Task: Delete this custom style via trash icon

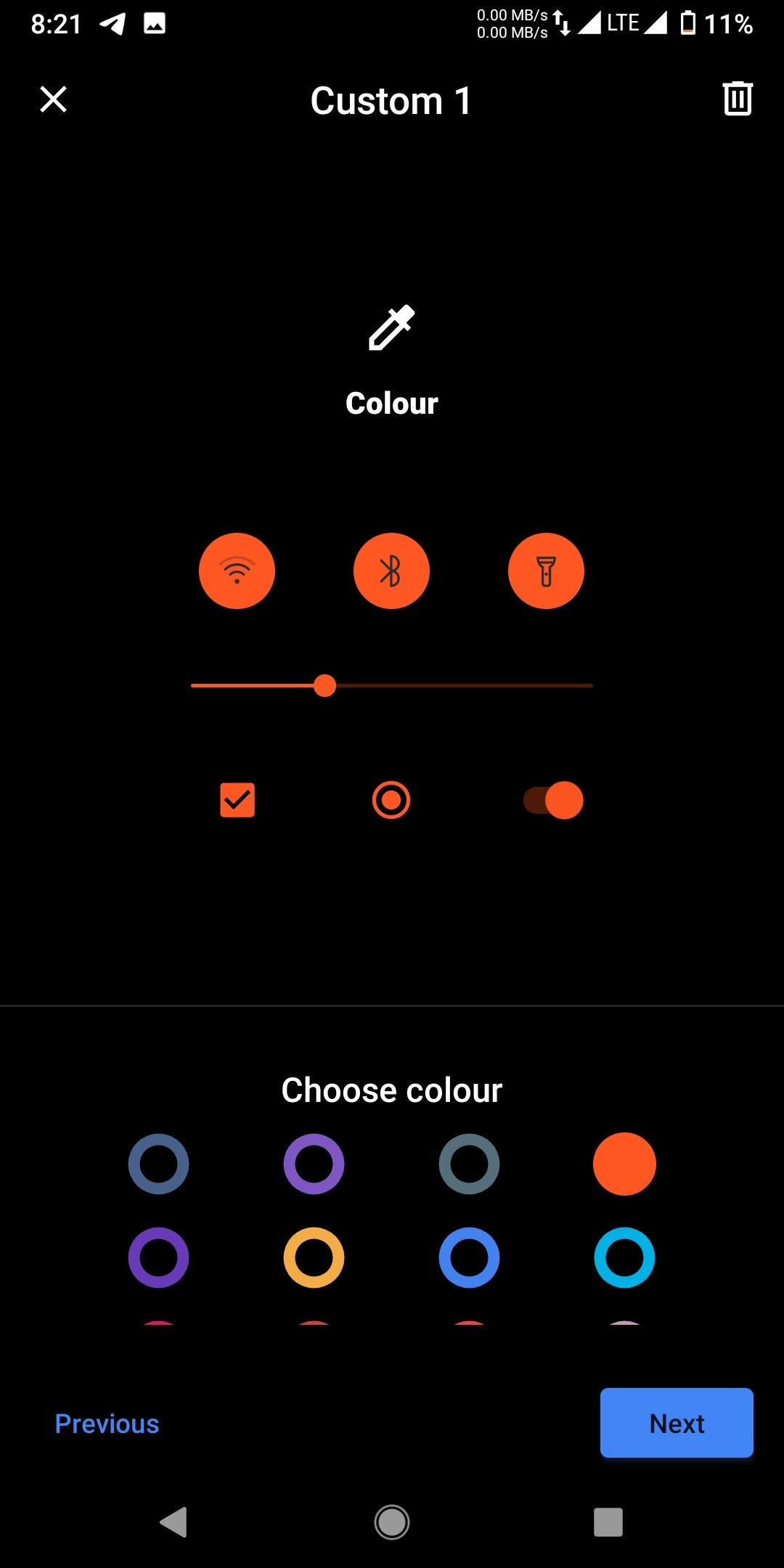Action: point(738,99)
